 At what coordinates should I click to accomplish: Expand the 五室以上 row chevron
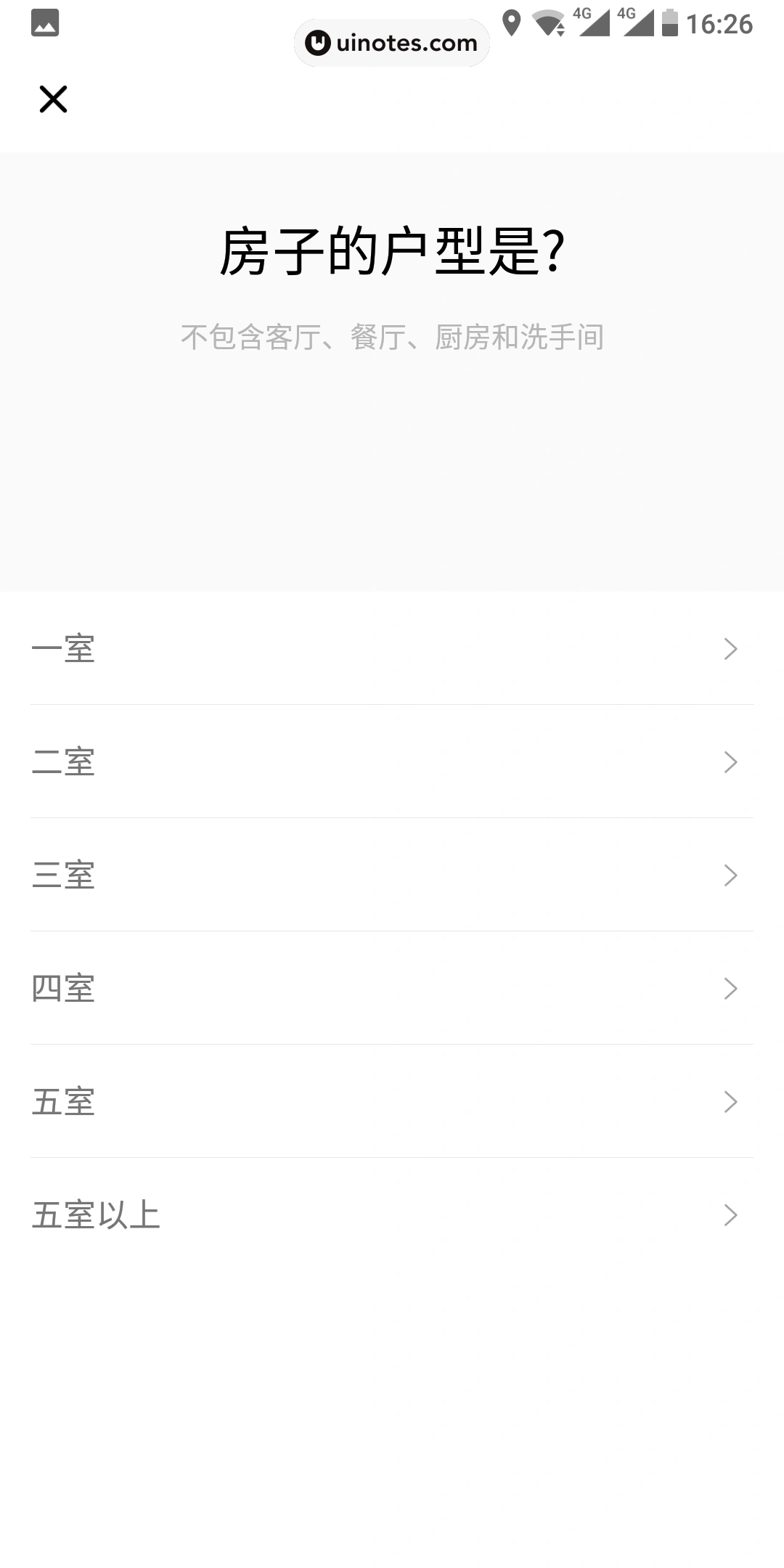point(731,1215)
